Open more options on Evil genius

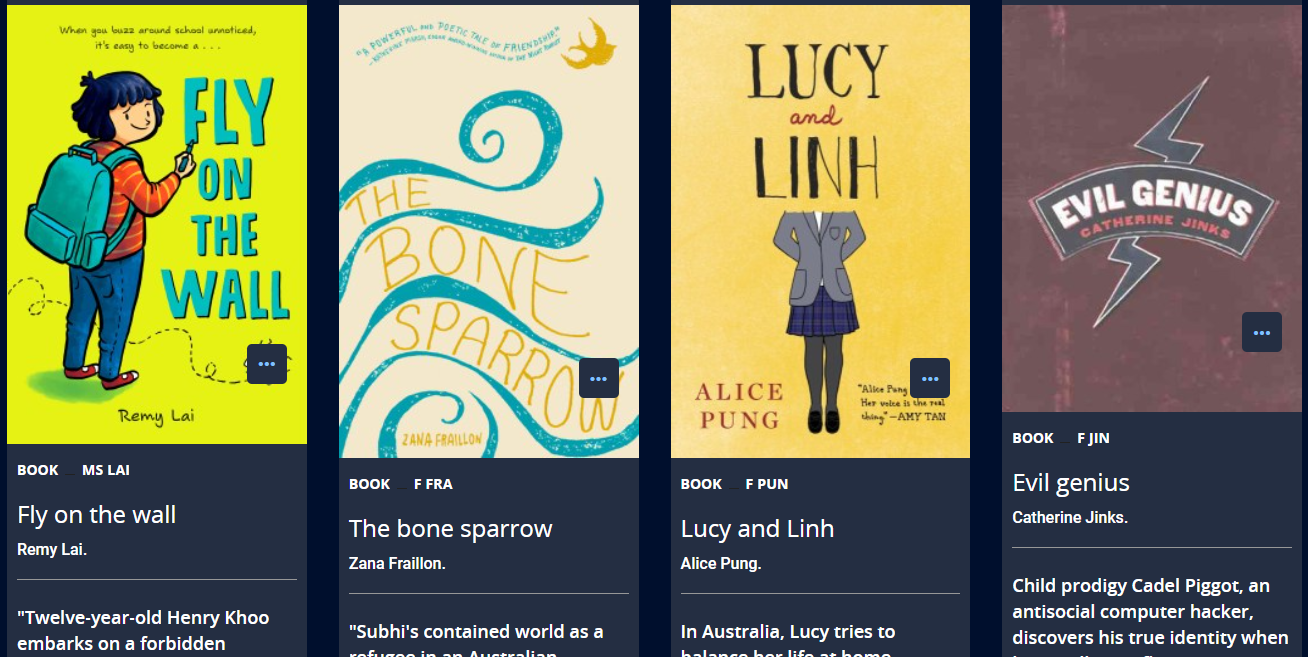[1262, 332]
